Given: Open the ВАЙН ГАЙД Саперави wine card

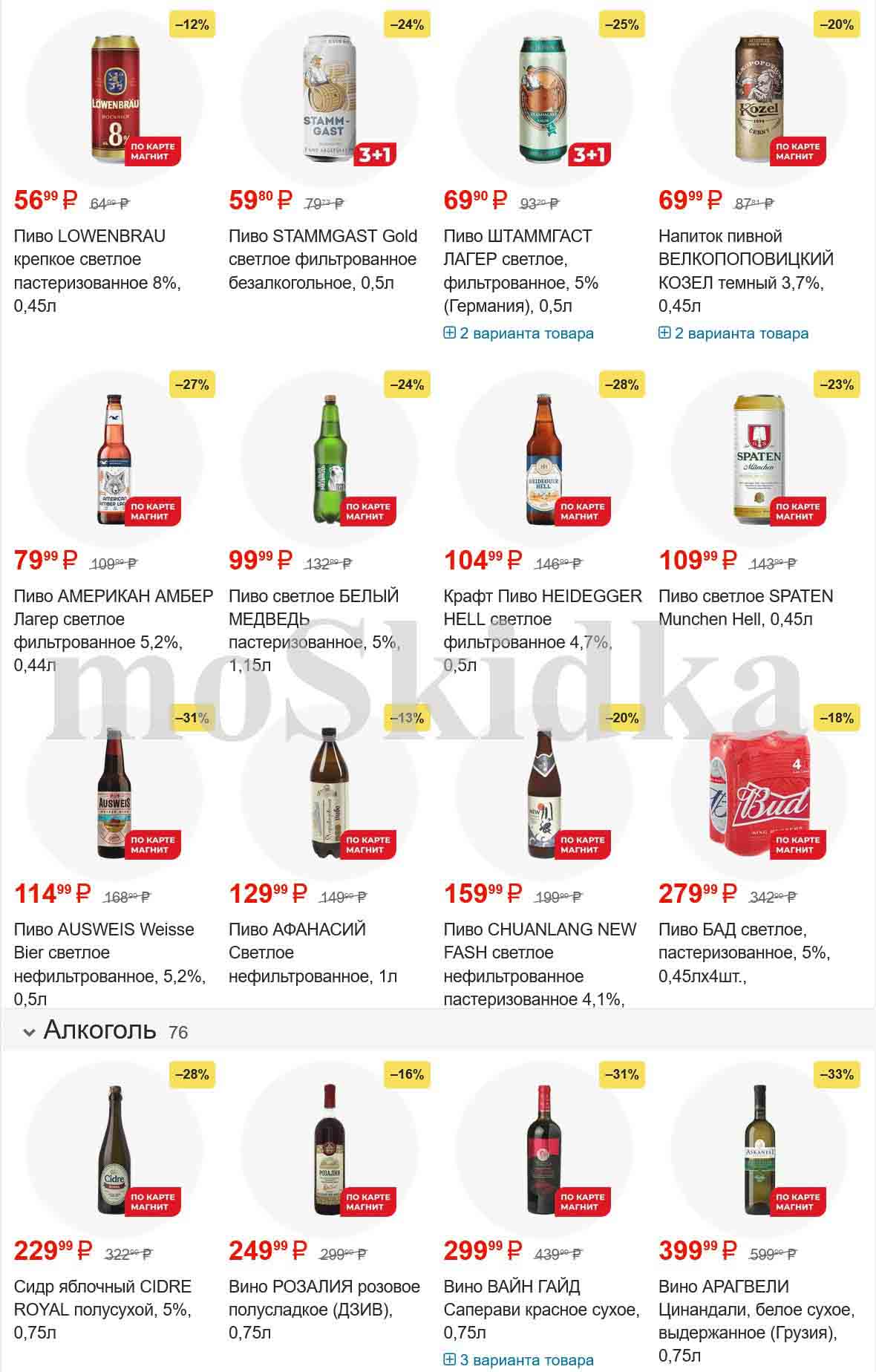Looking at the screenshot, I should click(x=541, y=1309).
